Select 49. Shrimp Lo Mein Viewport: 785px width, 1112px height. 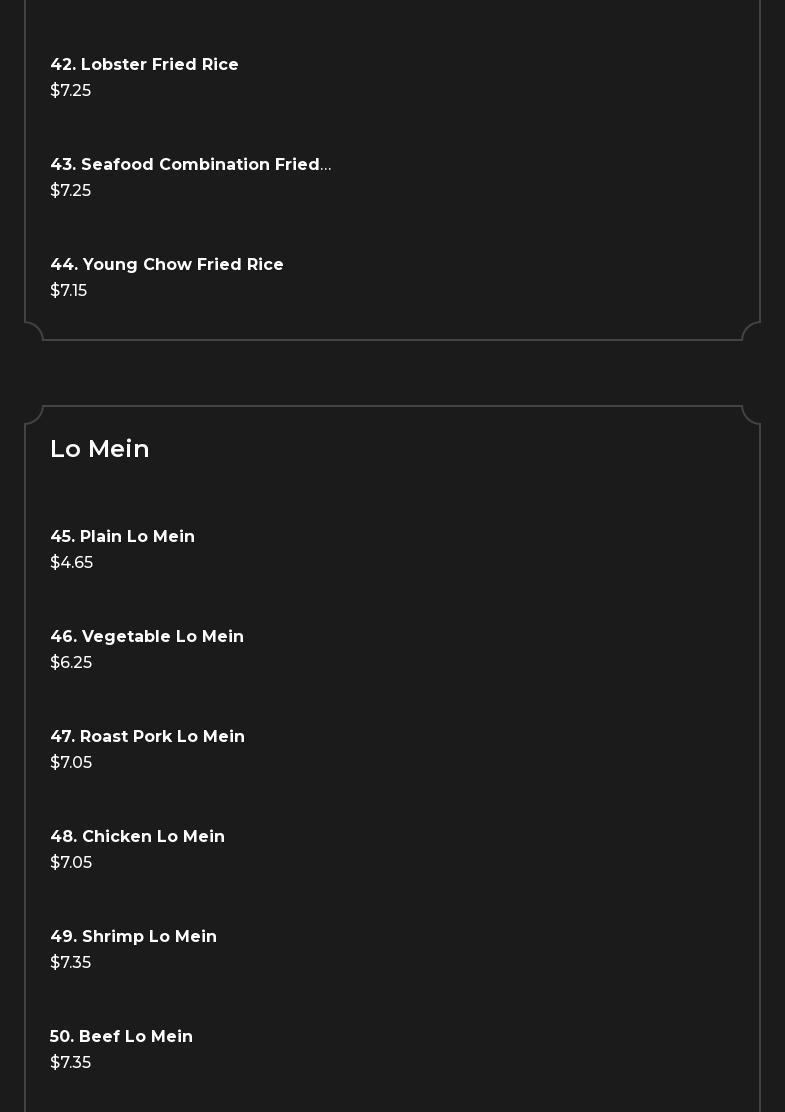click(x=133, y=937)
